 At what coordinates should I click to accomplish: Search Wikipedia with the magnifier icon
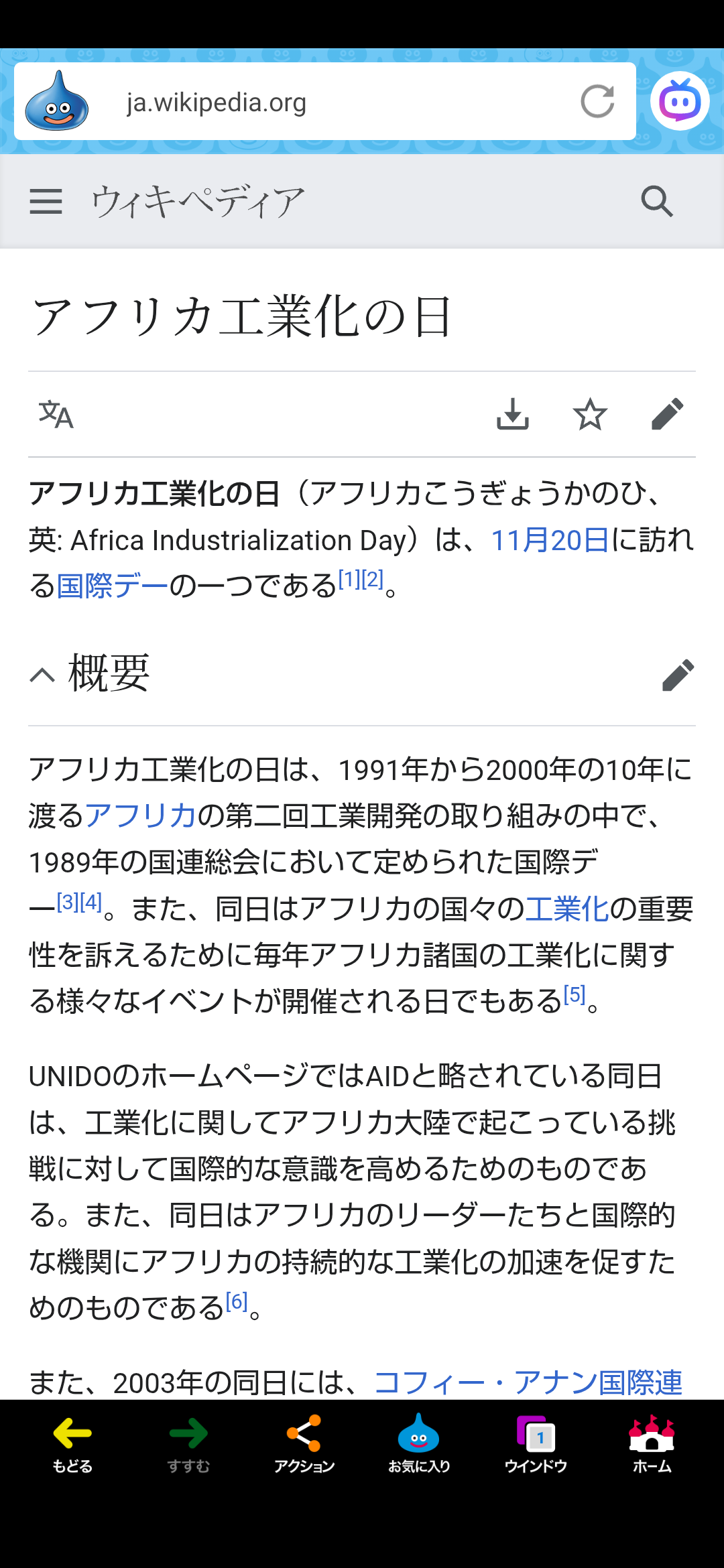(x=656, y=201)
